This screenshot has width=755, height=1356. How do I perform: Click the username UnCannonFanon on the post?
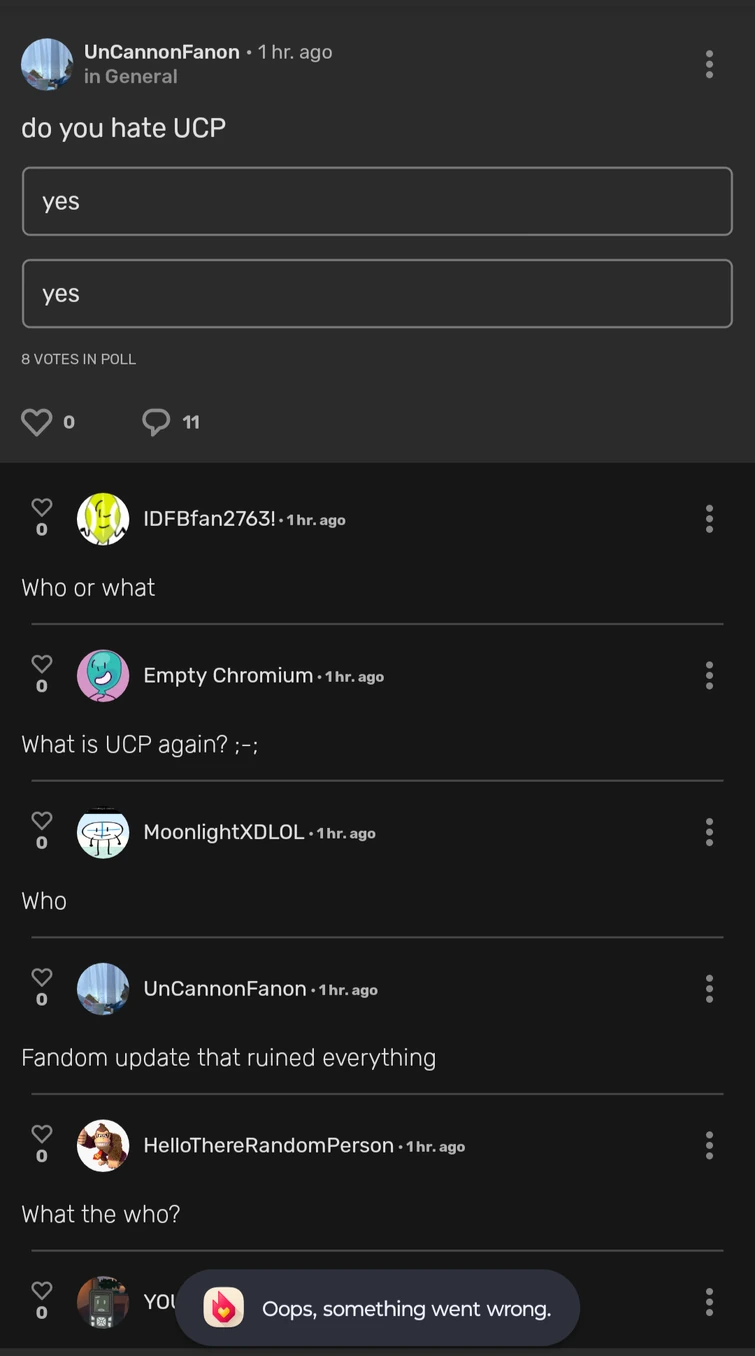[x=161, y=52]
